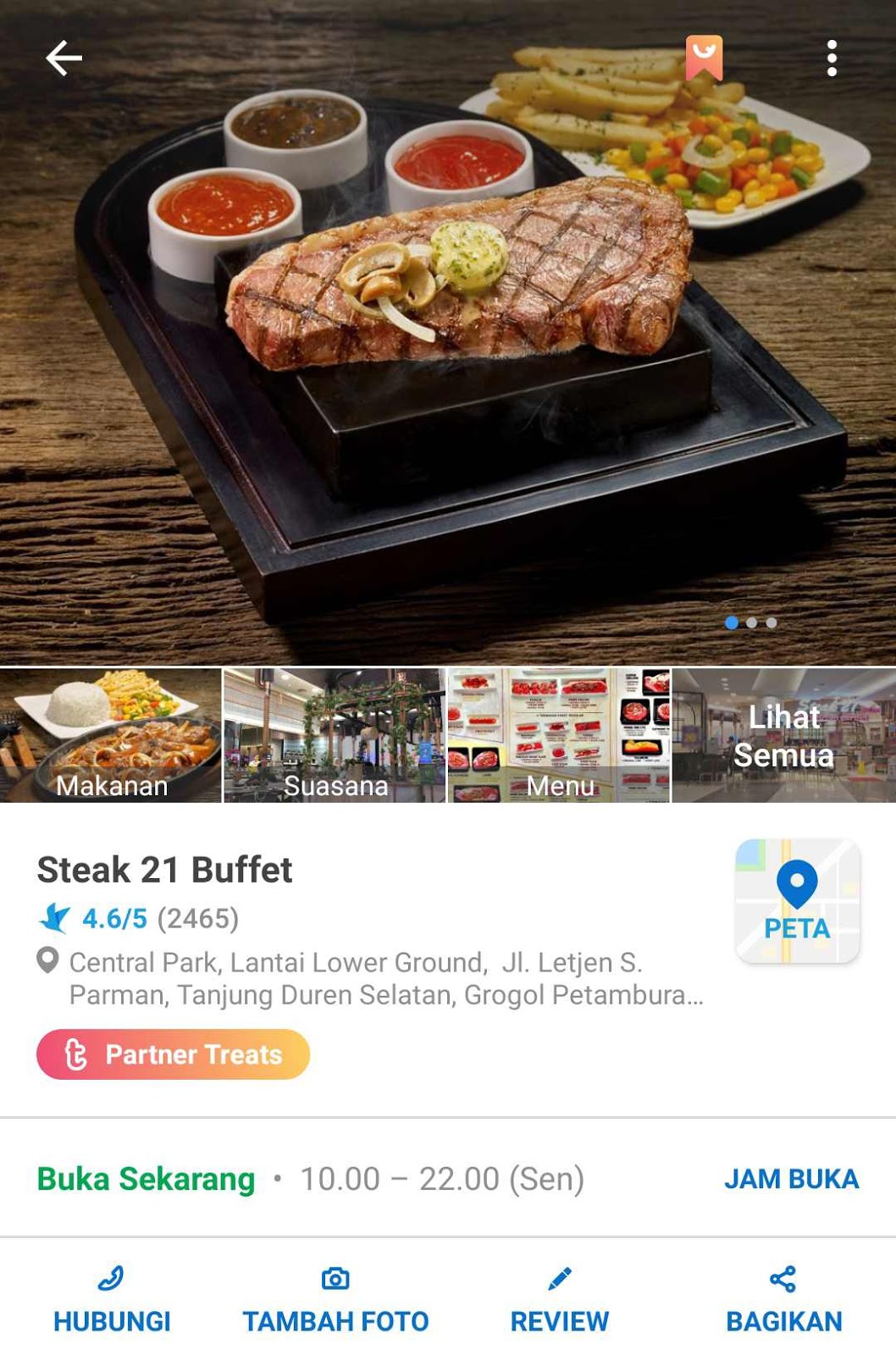896x1355 pixels.
Task: Bookmark Steak 21 Buffet restaurant
Action: coord(704,57)
